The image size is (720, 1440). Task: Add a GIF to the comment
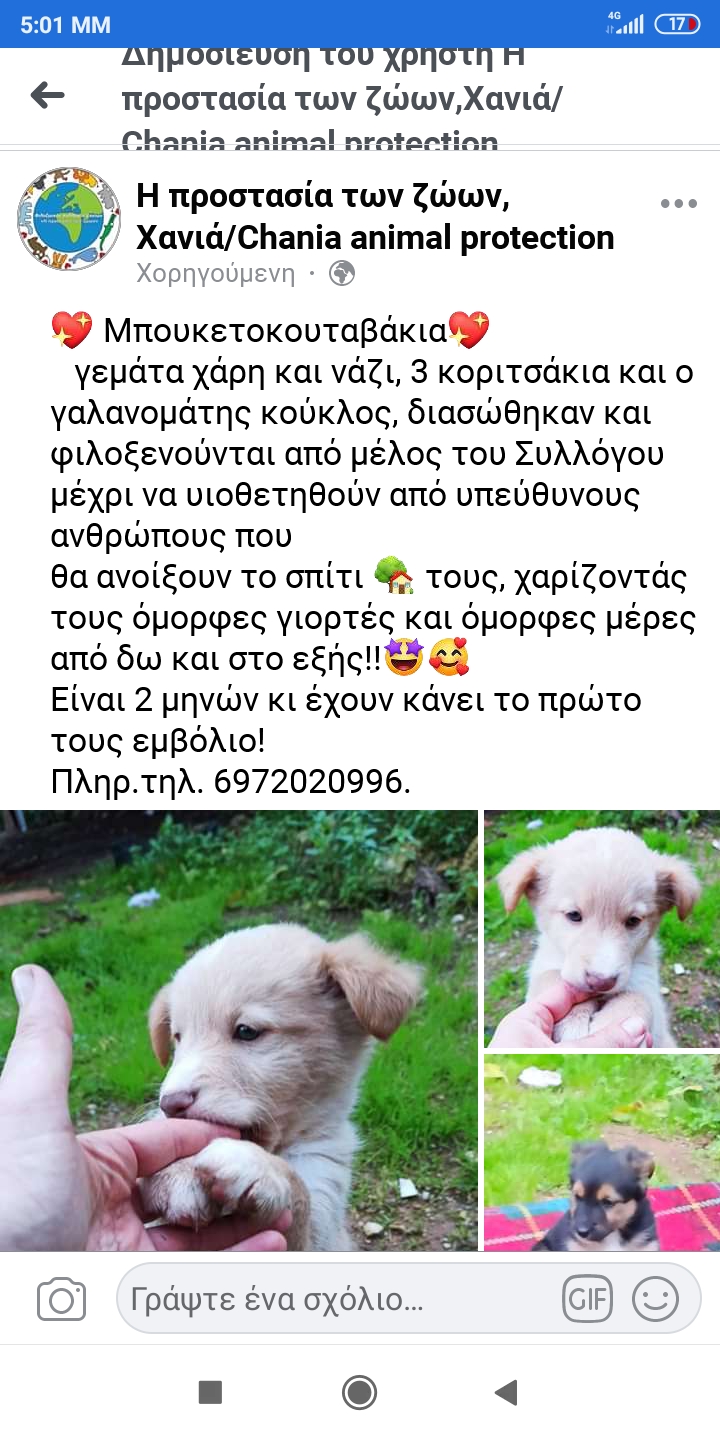tap(587, 1299)
